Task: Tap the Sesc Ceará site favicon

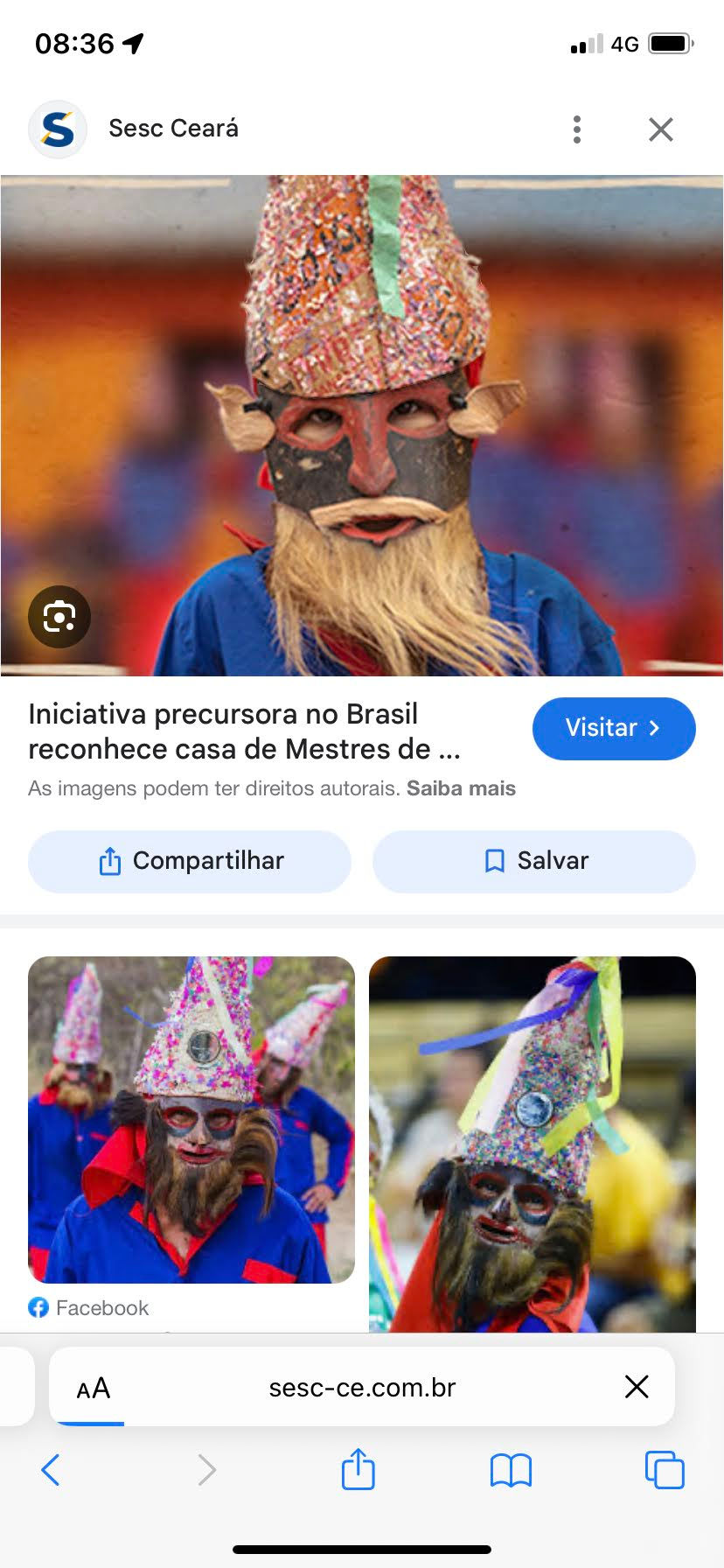Action: (x=58, y=129)
